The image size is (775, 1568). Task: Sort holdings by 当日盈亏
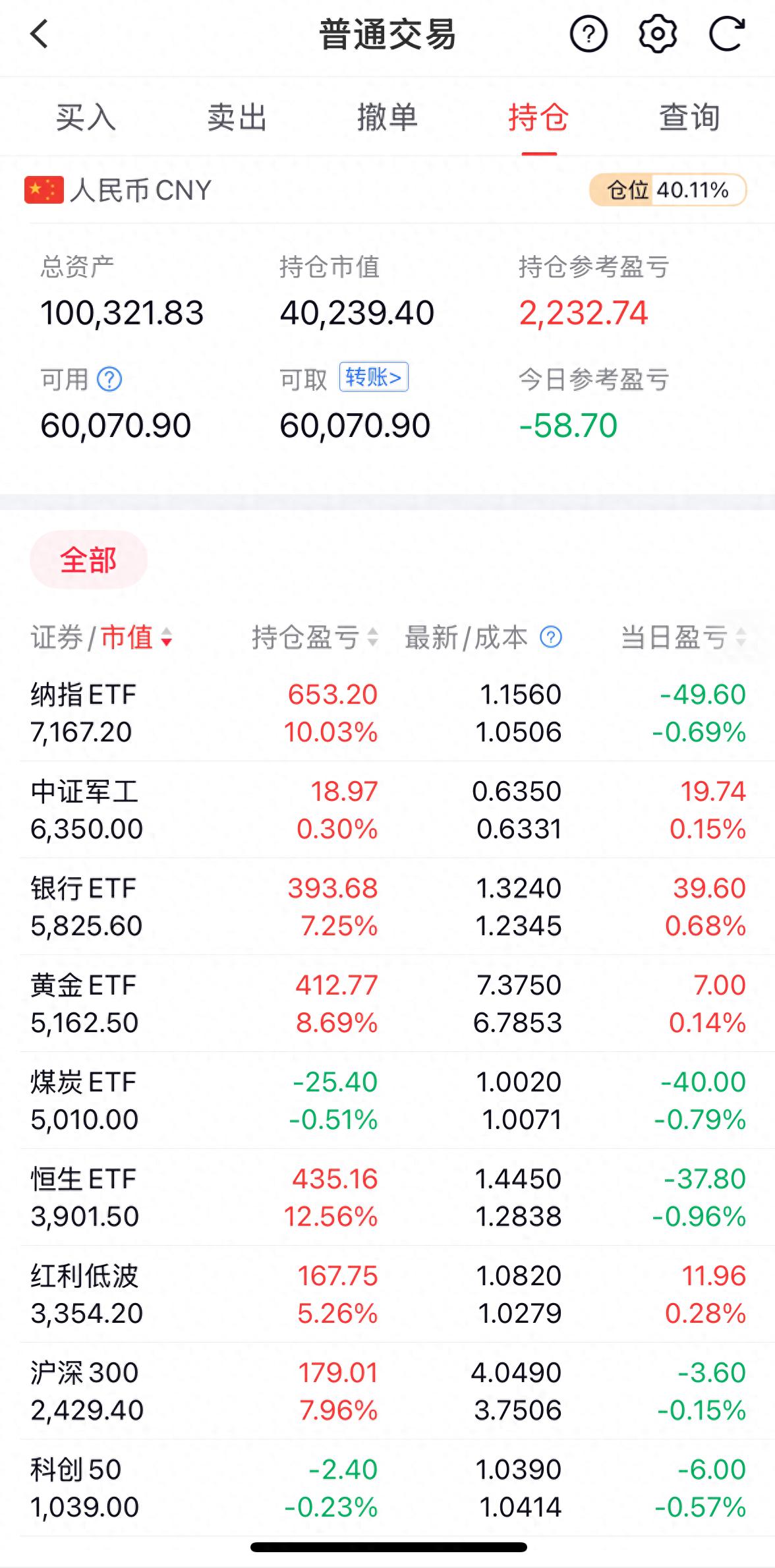(x=683, y=637)
